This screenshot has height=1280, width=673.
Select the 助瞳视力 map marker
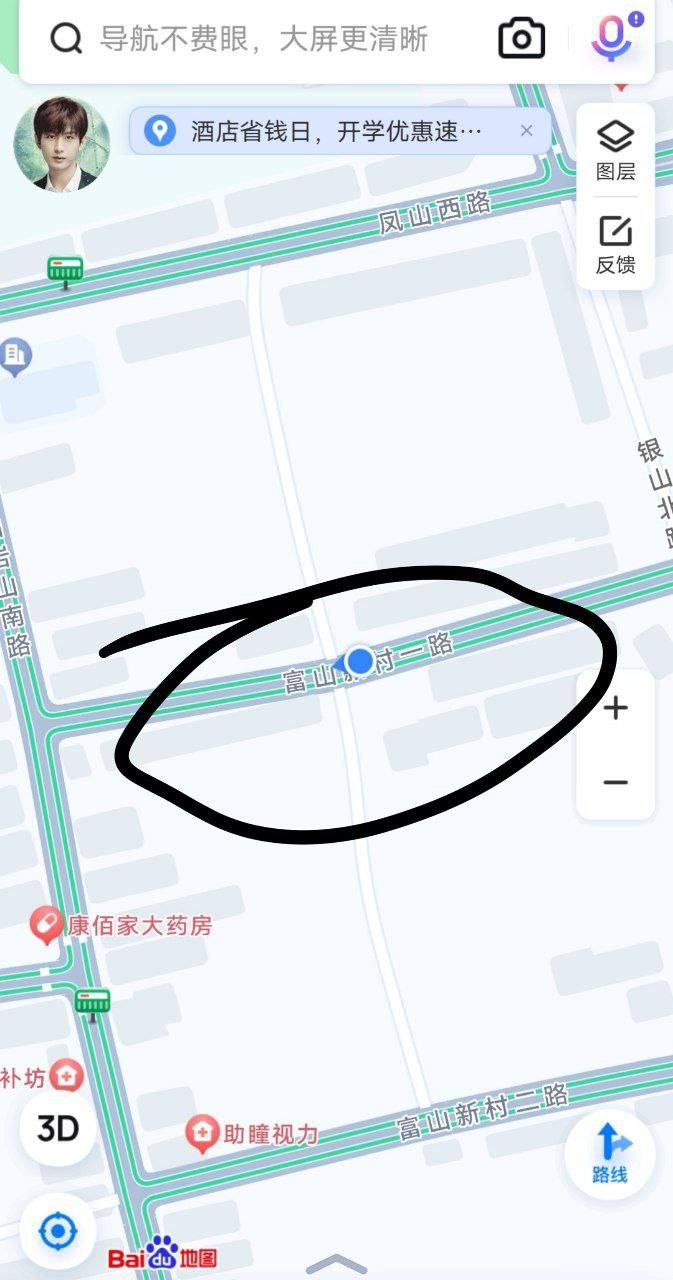pos(203,1133)
